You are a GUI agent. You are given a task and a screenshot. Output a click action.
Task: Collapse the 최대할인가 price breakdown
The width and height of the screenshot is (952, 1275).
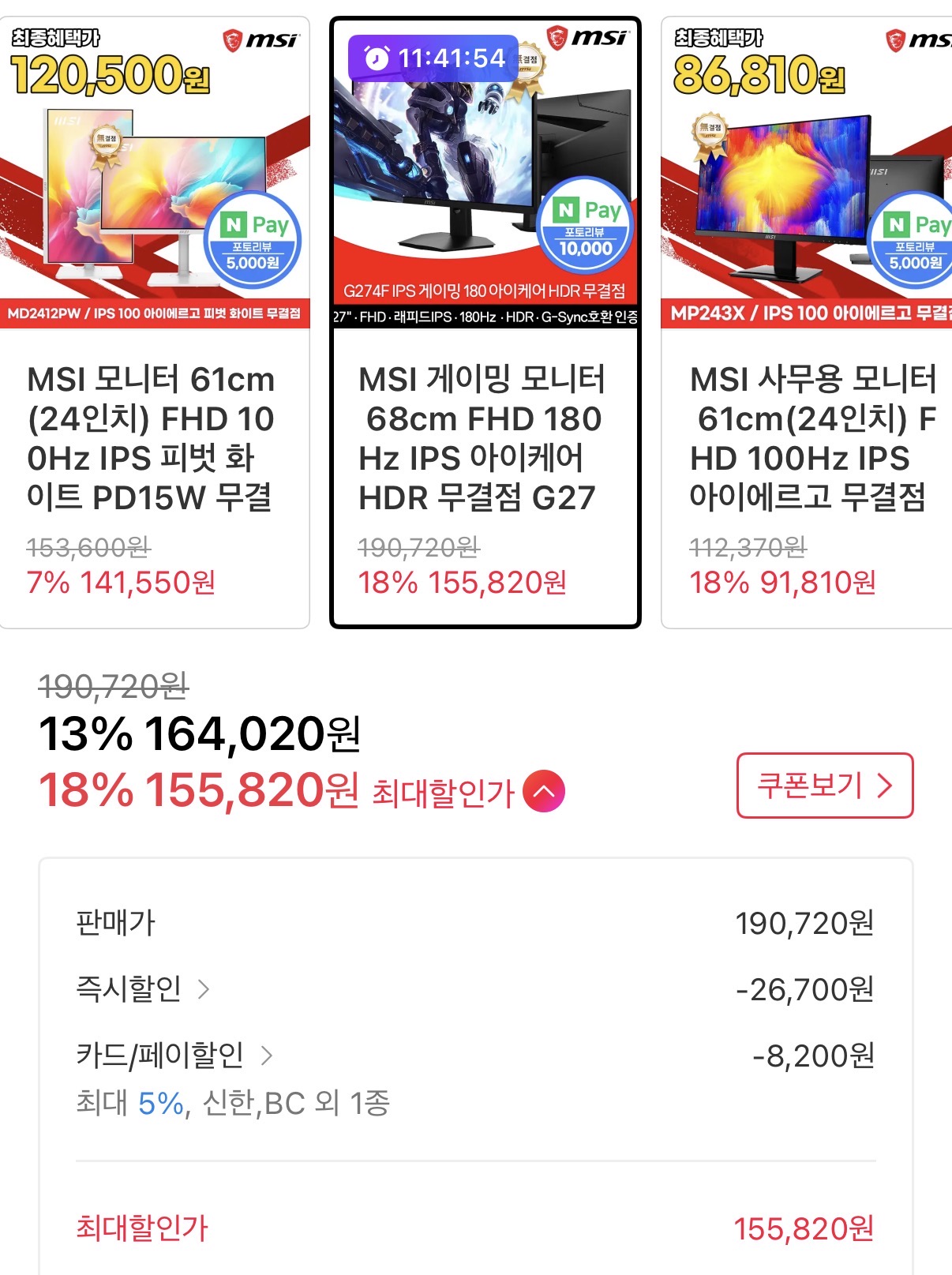click(x=544, y=791)
